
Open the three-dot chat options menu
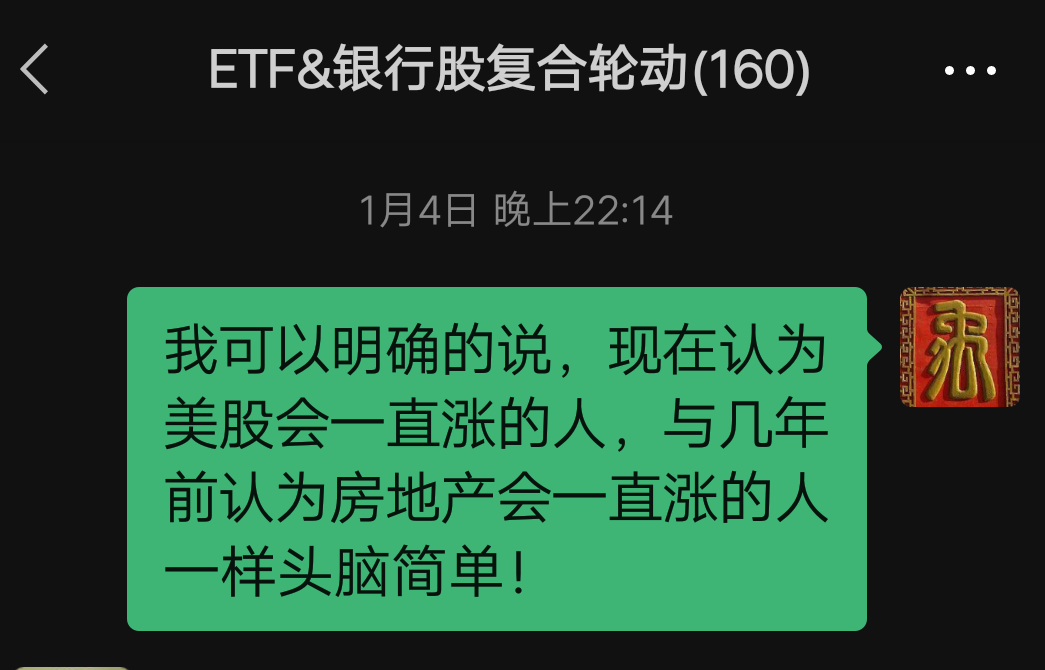click(x=970, y=71)
